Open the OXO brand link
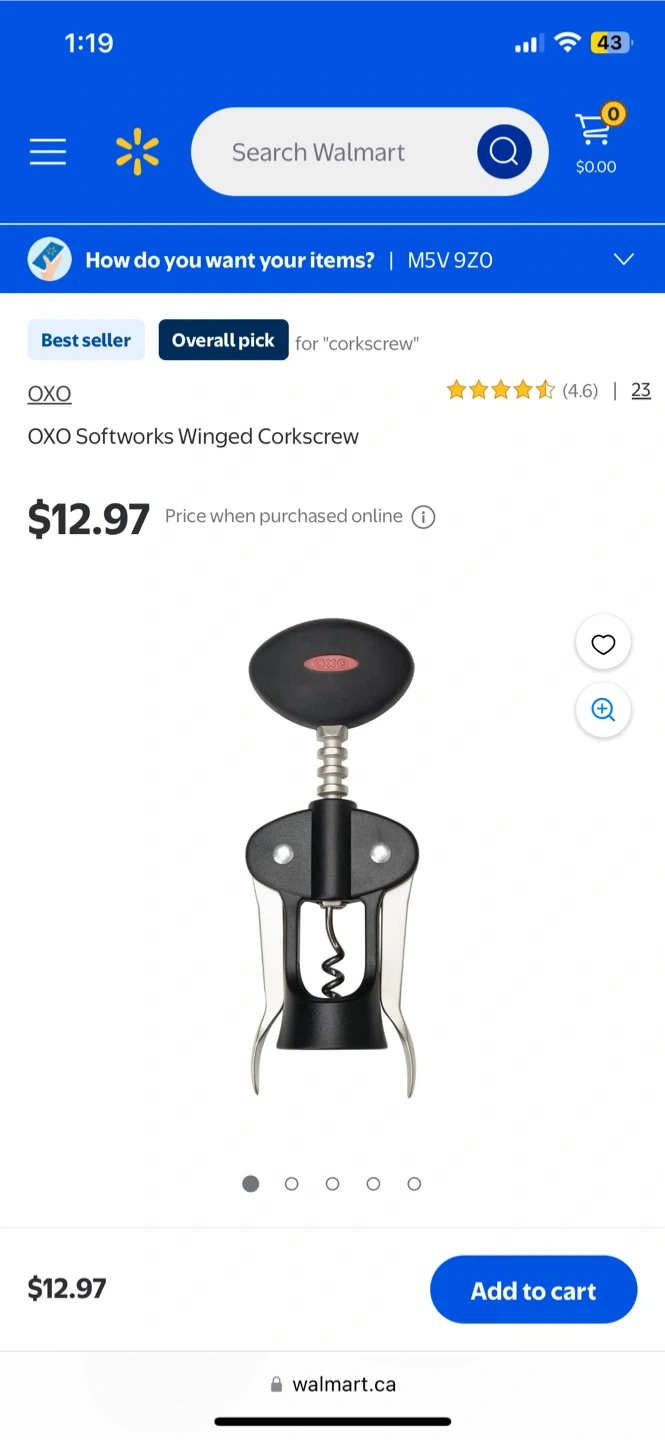This screenshot has height=1440, width=665. coord(49,393)
